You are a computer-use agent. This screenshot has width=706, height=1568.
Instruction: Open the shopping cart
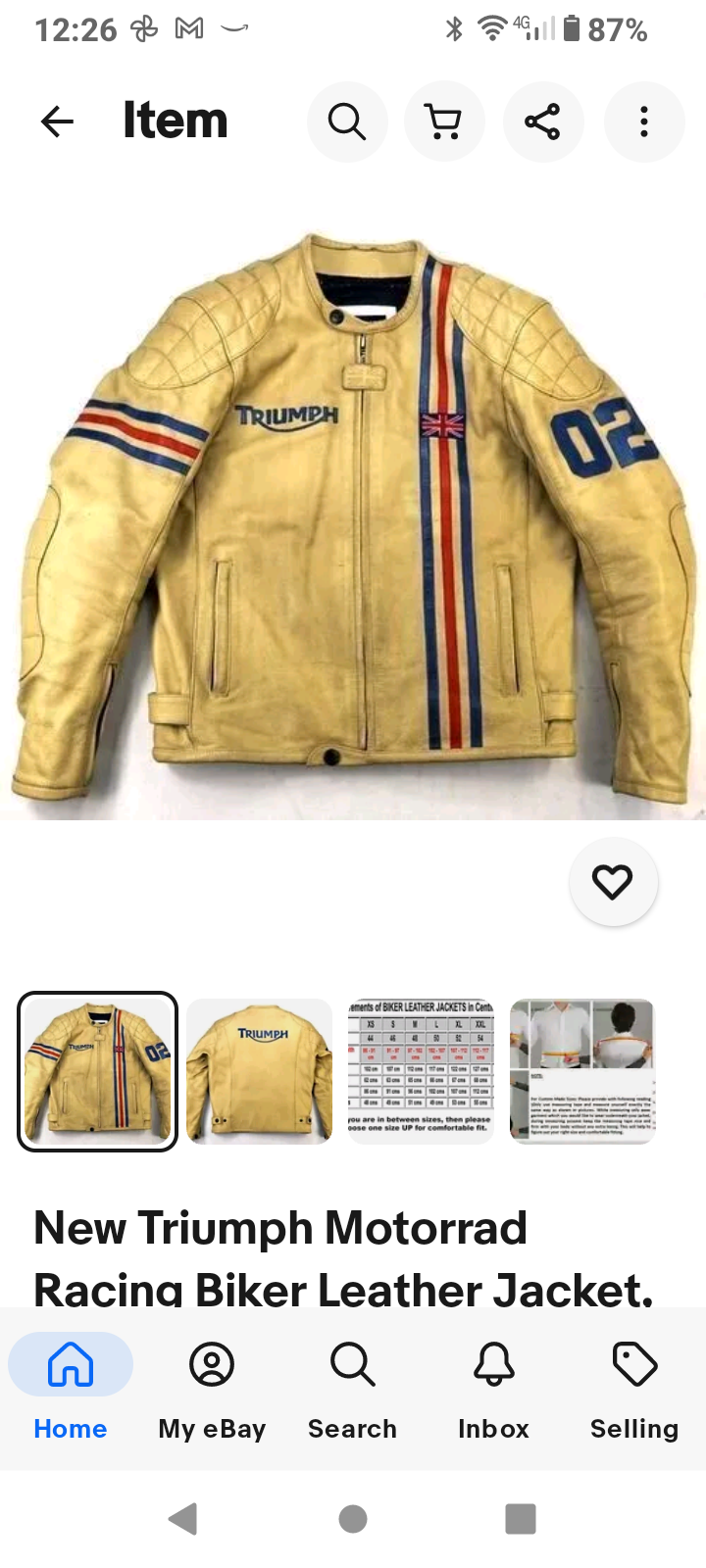pos(444,122)
